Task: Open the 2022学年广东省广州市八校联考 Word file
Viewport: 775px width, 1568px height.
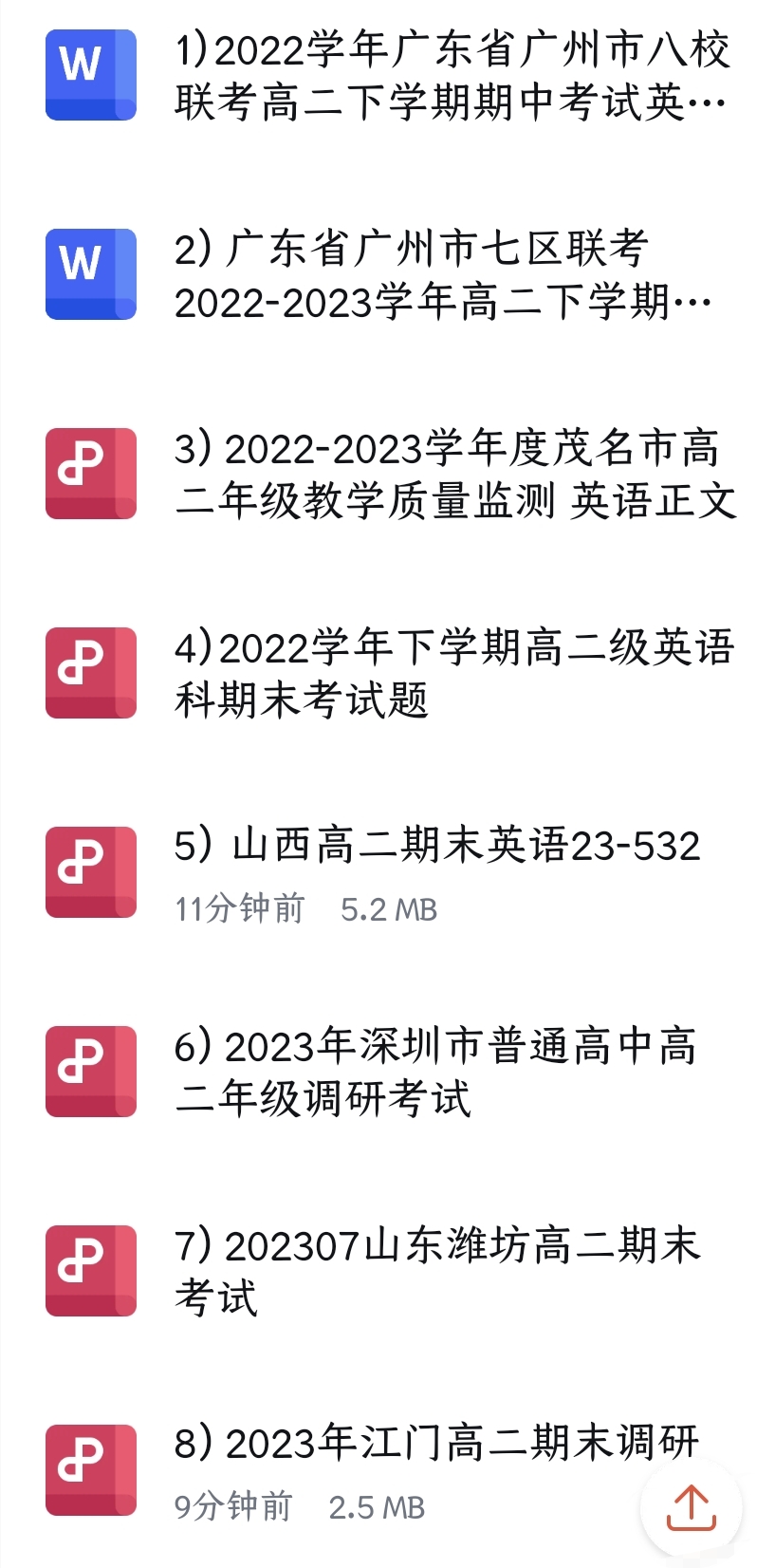Action: point(387,76)
